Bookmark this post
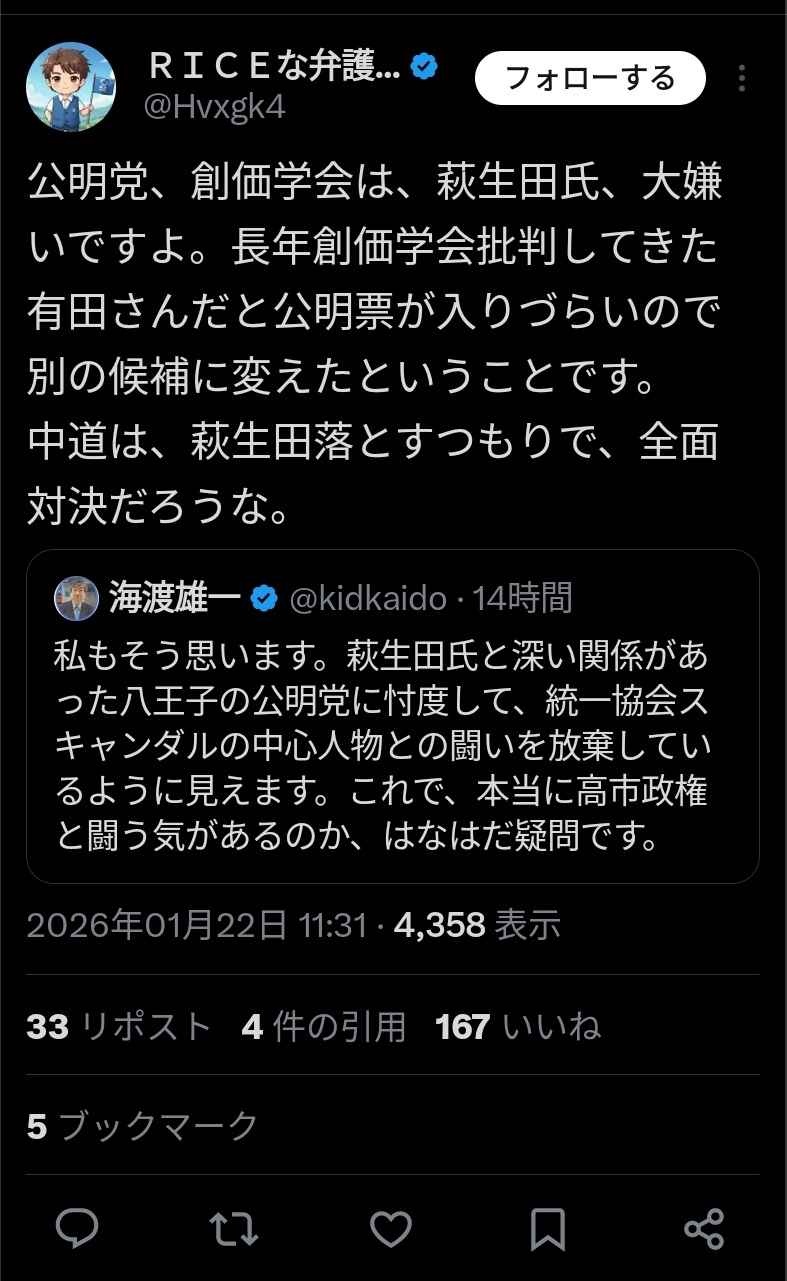The width and height of the screenshot is (787, 1281). click(547, 1227)
